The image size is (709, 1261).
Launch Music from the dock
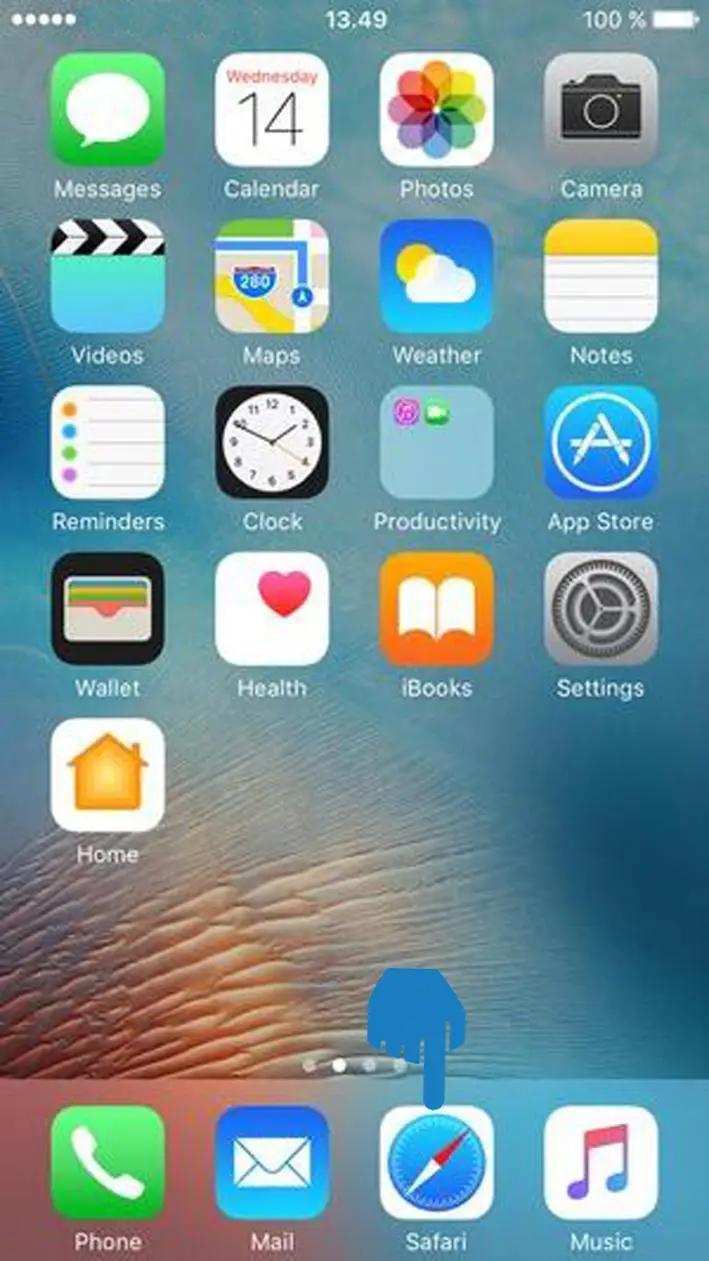pos(601,1162)
